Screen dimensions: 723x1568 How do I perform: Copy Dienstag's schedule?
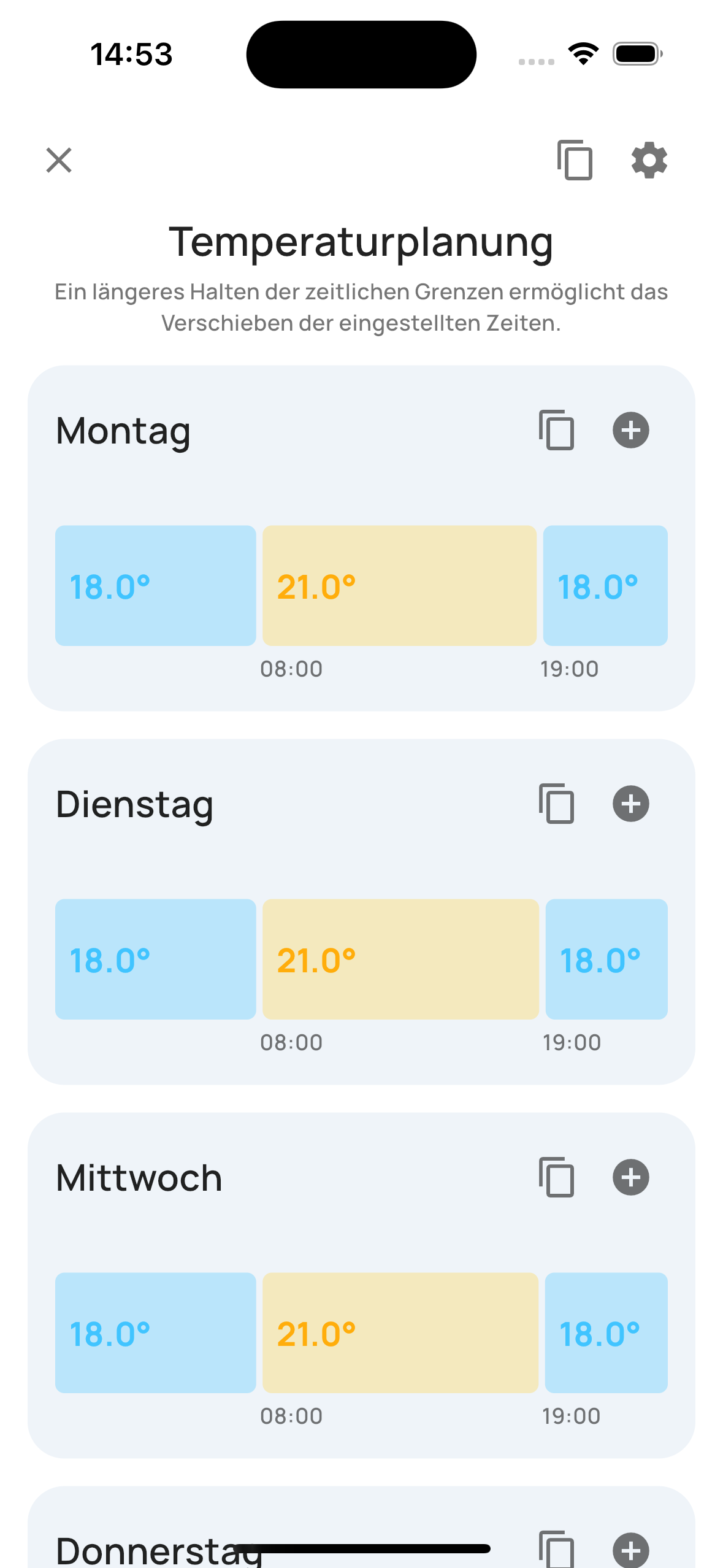pyautogui.click(x=557, y=804)
